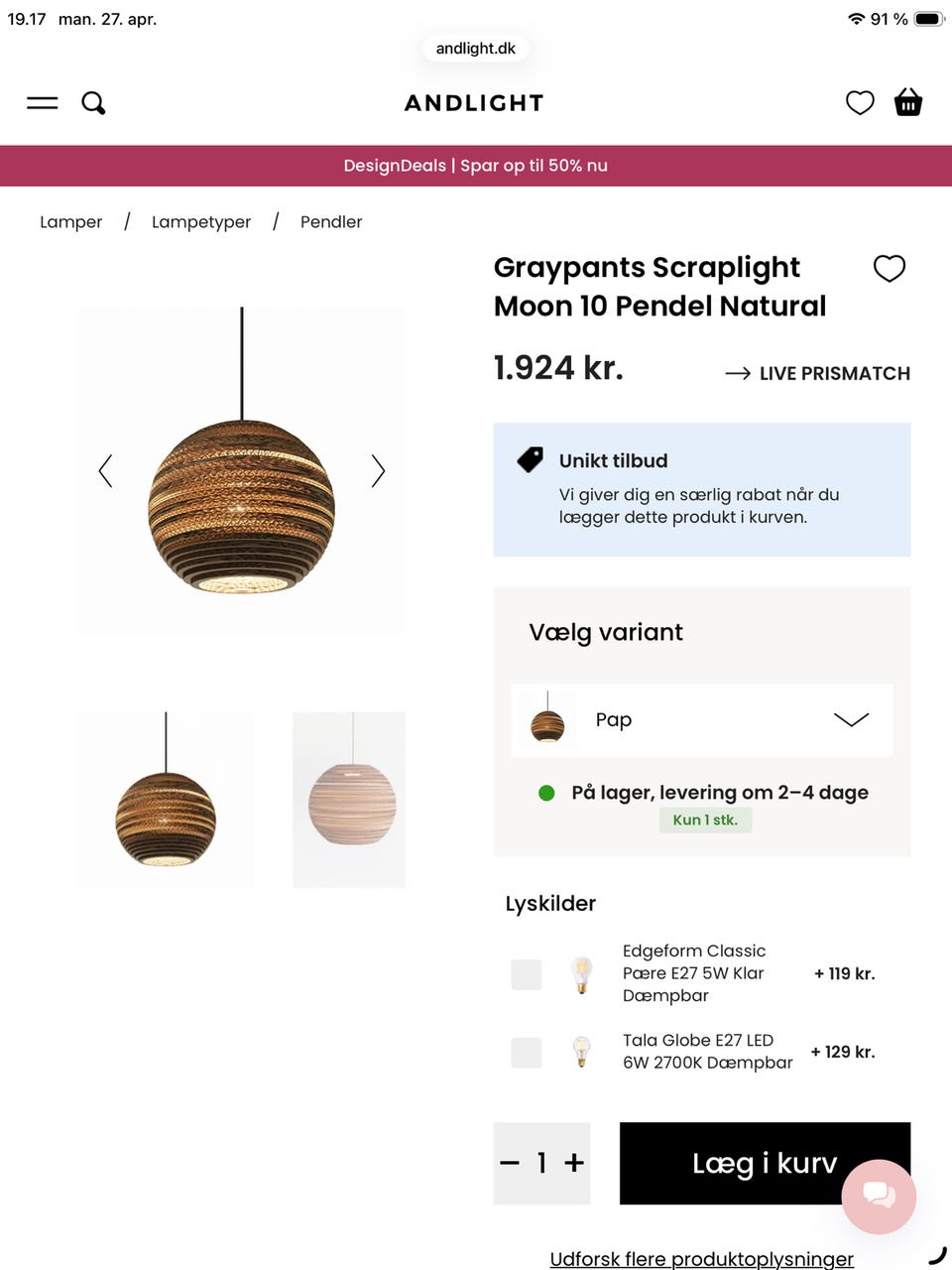Image resolution: width=952 pixels, height=1270 pixels.
Task: Select the lighter lamp thumbnail
Action: [x=349, y=800]
